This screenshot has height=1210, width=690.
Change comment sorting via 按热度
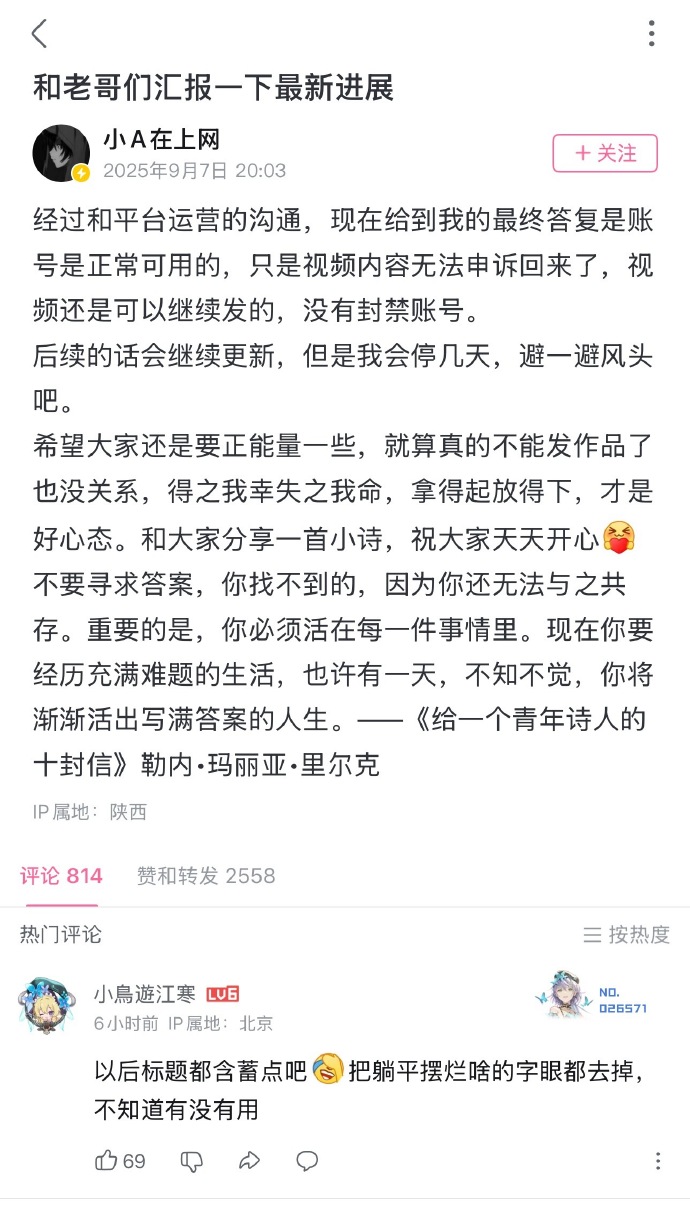tap(627, 935)
